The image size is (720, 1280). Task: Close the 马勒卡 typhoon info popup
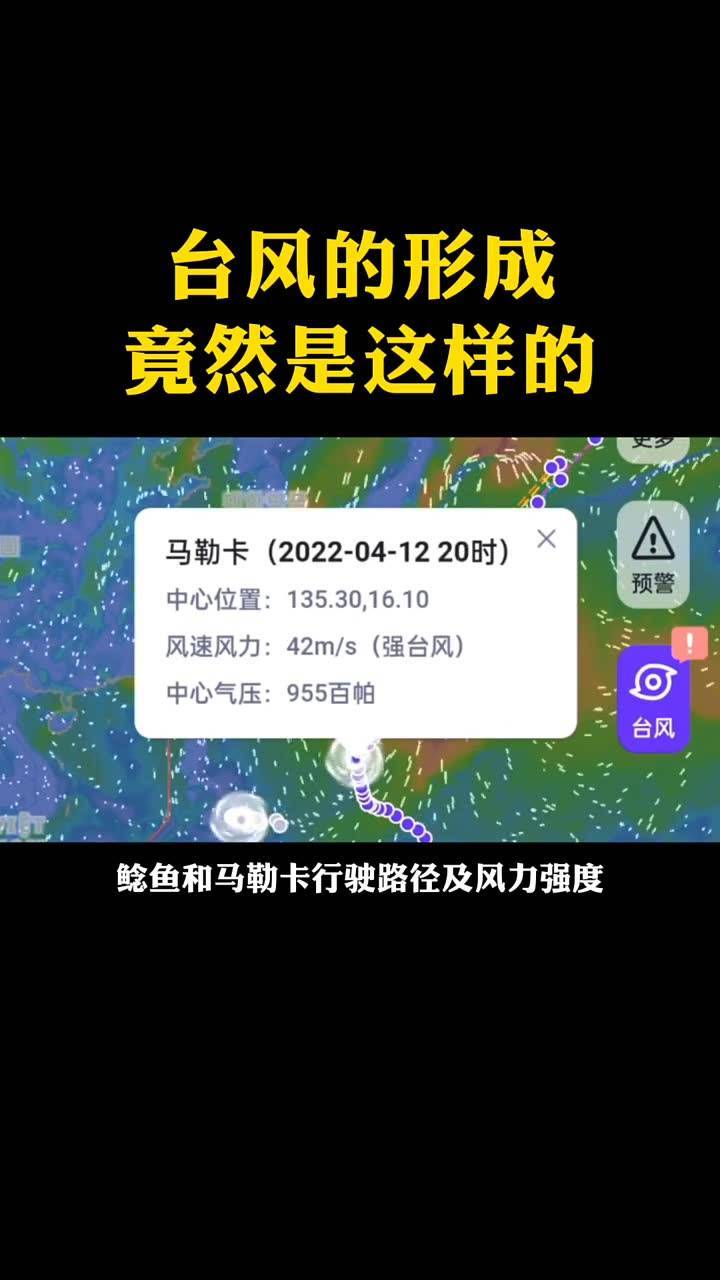pyautogui.click(x=546, y=538)
